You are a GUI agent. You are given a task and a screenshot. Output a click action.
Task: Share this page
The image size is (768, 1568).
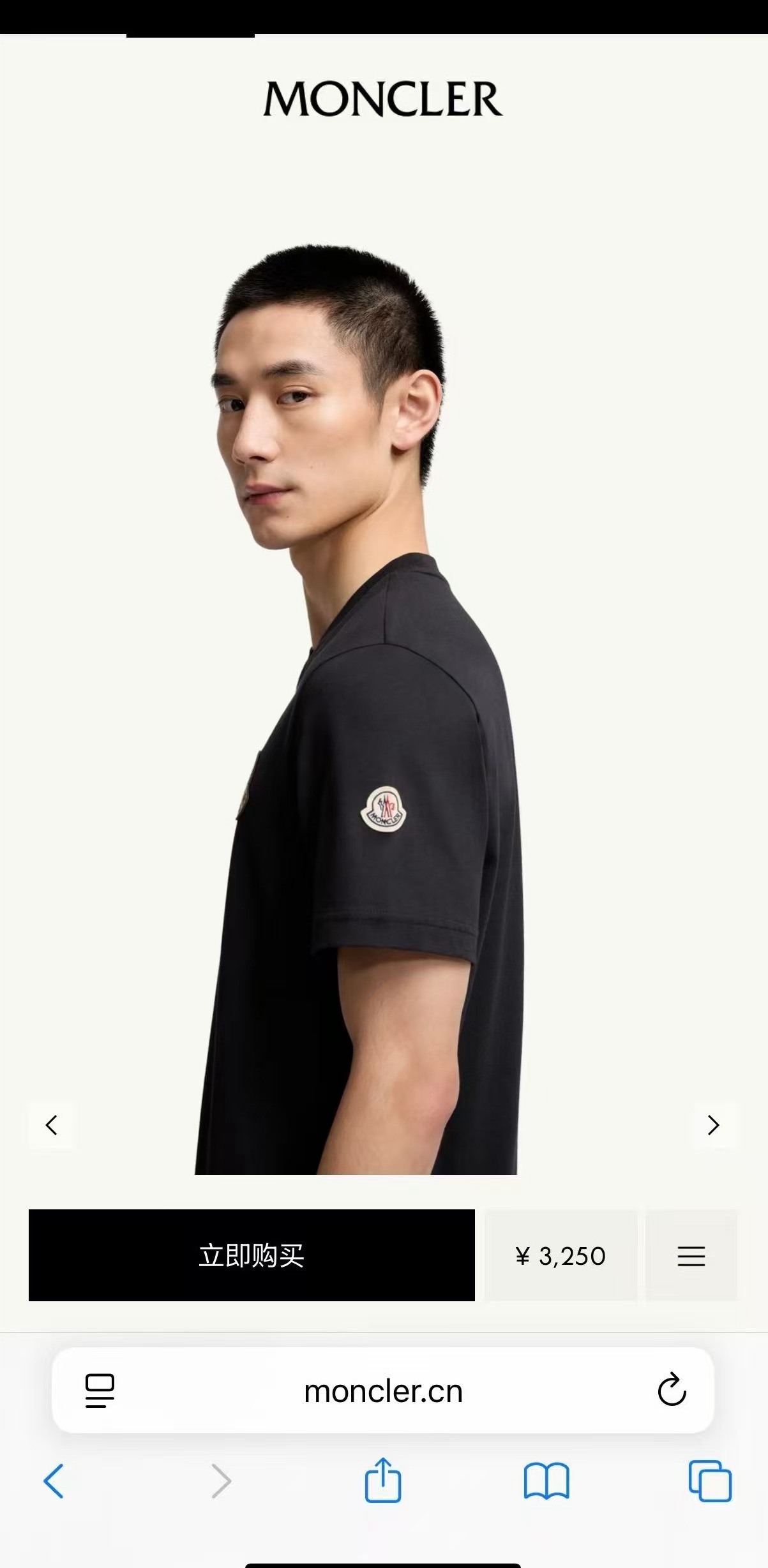click(383, 1479)
